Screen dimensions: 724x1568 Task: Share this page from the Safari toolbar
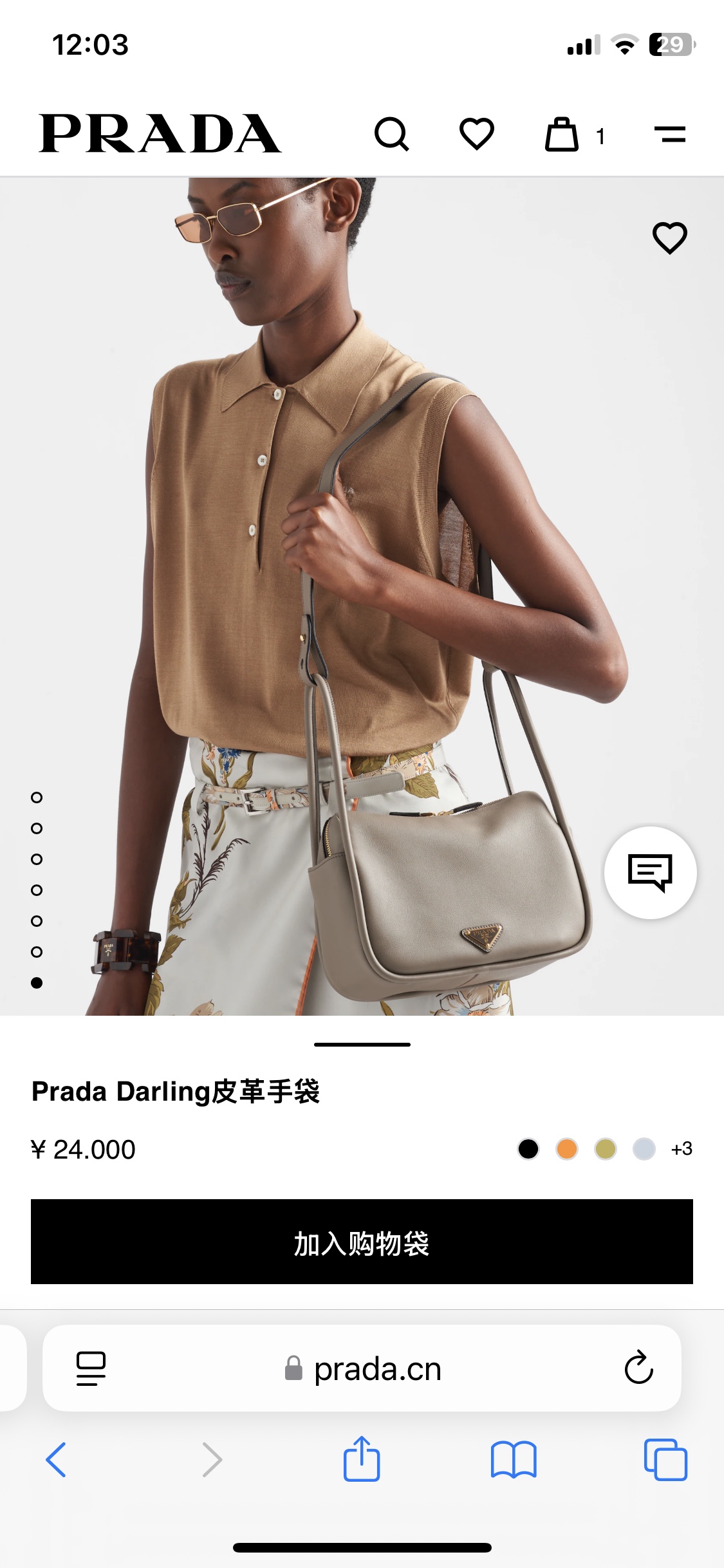tap(362, 1459)
